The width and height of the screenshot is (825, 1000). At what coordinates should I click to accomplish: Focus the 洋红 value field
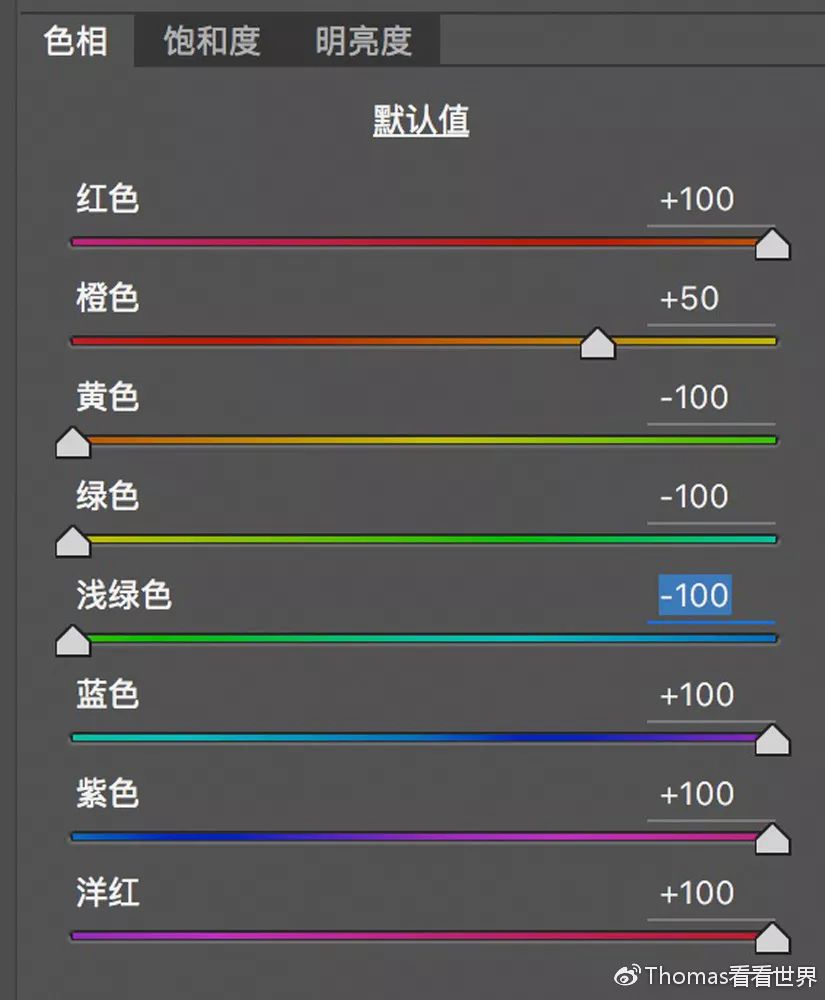tap(698, 892)
